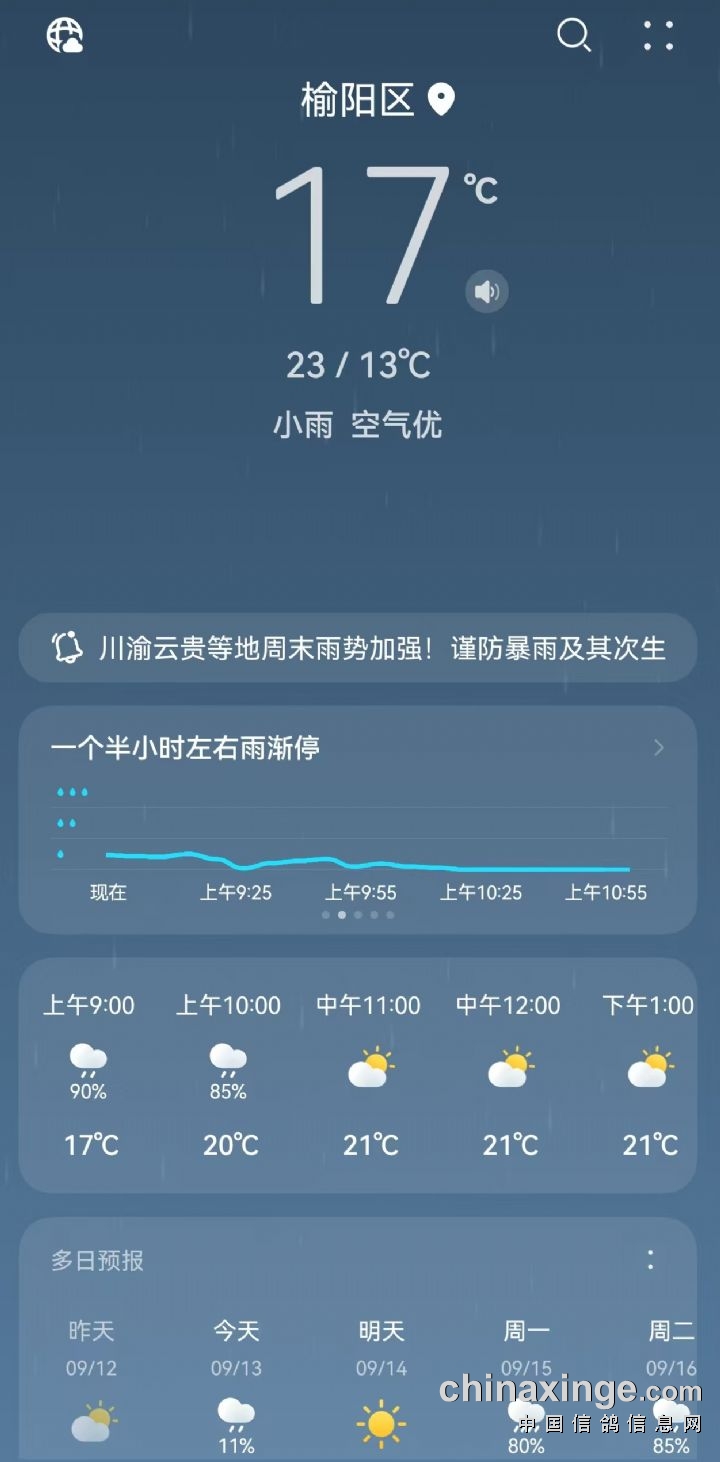
Task: Expand the minute-level rain forecast chevron
Action: coord(659,748)
